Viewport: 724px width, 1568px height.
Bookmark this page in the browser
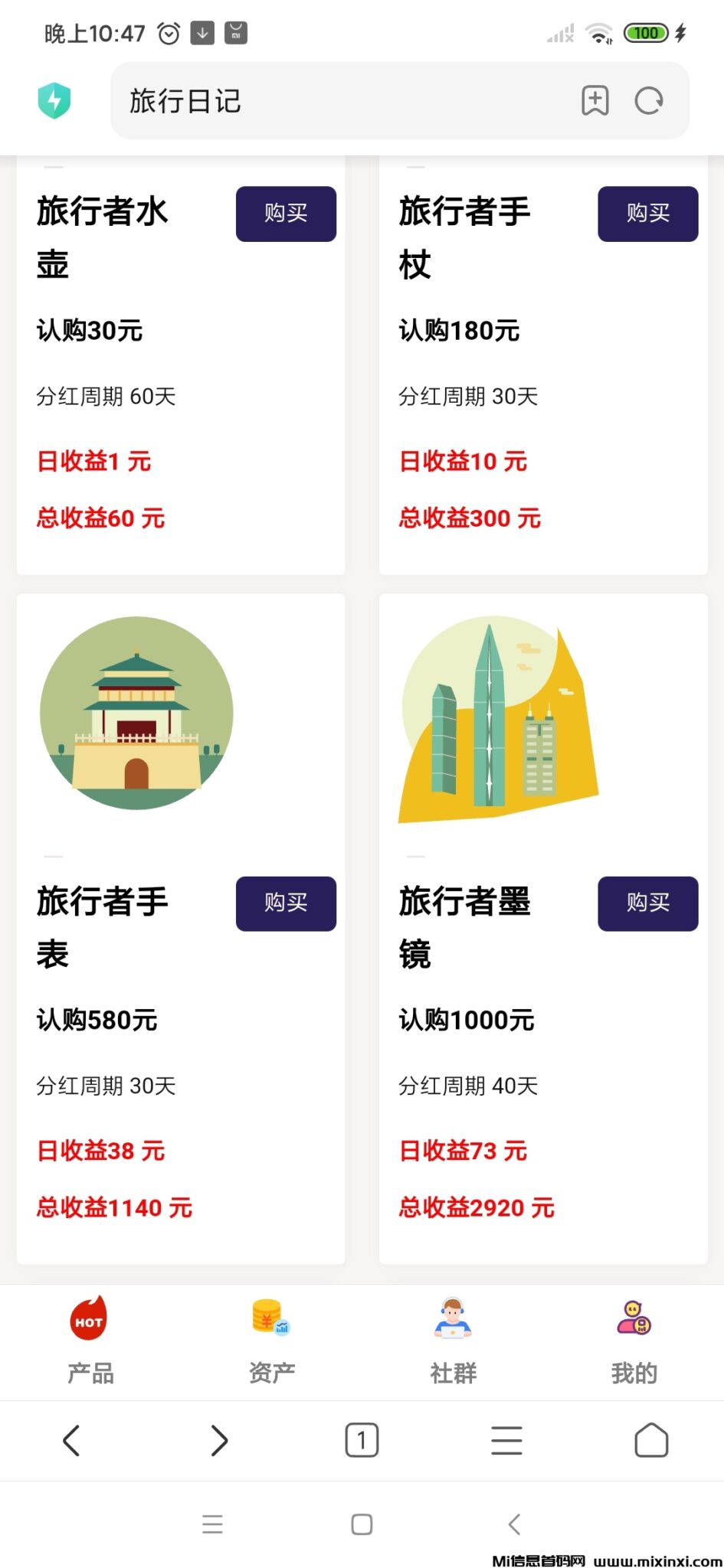point(595,101)
